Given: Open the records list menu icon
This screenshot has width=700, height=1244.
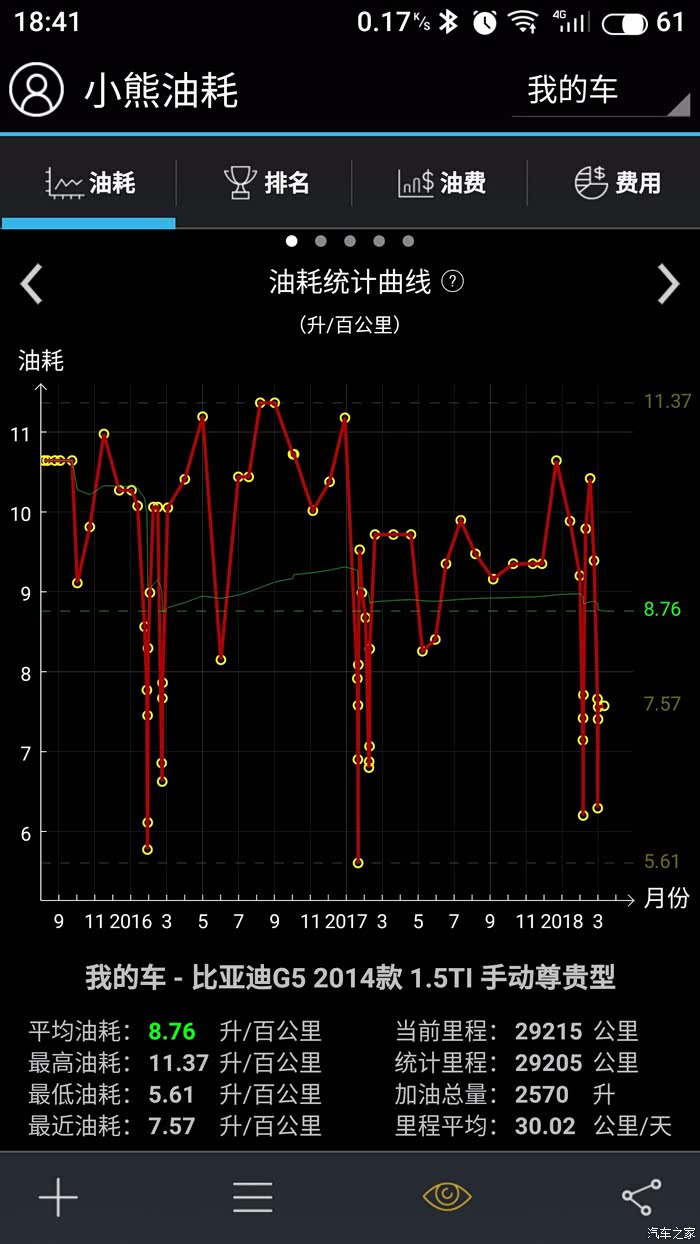Looking at the screenshot, I should 252,1197.
